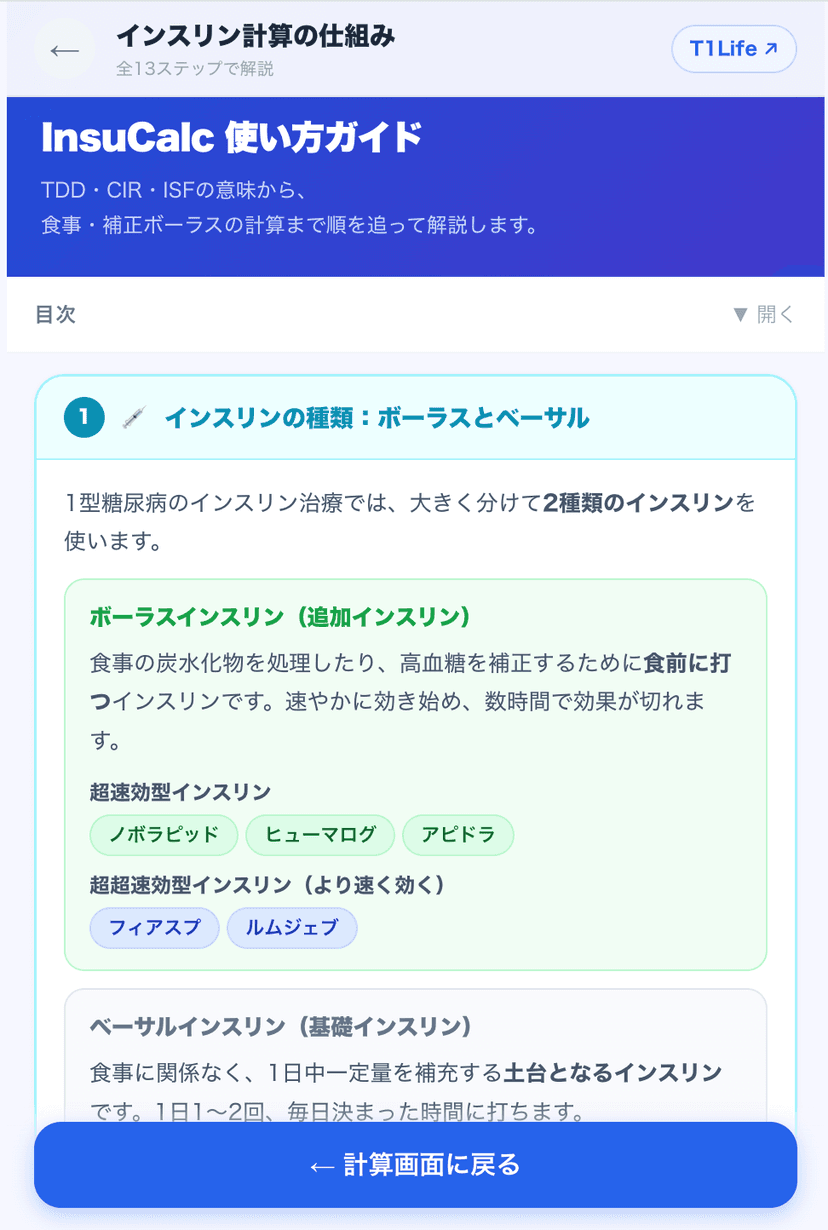The height and width of the screenshot is (1230, 828).
Task: Click the ルムジェブ insulin tag
Action: [292, 927]
